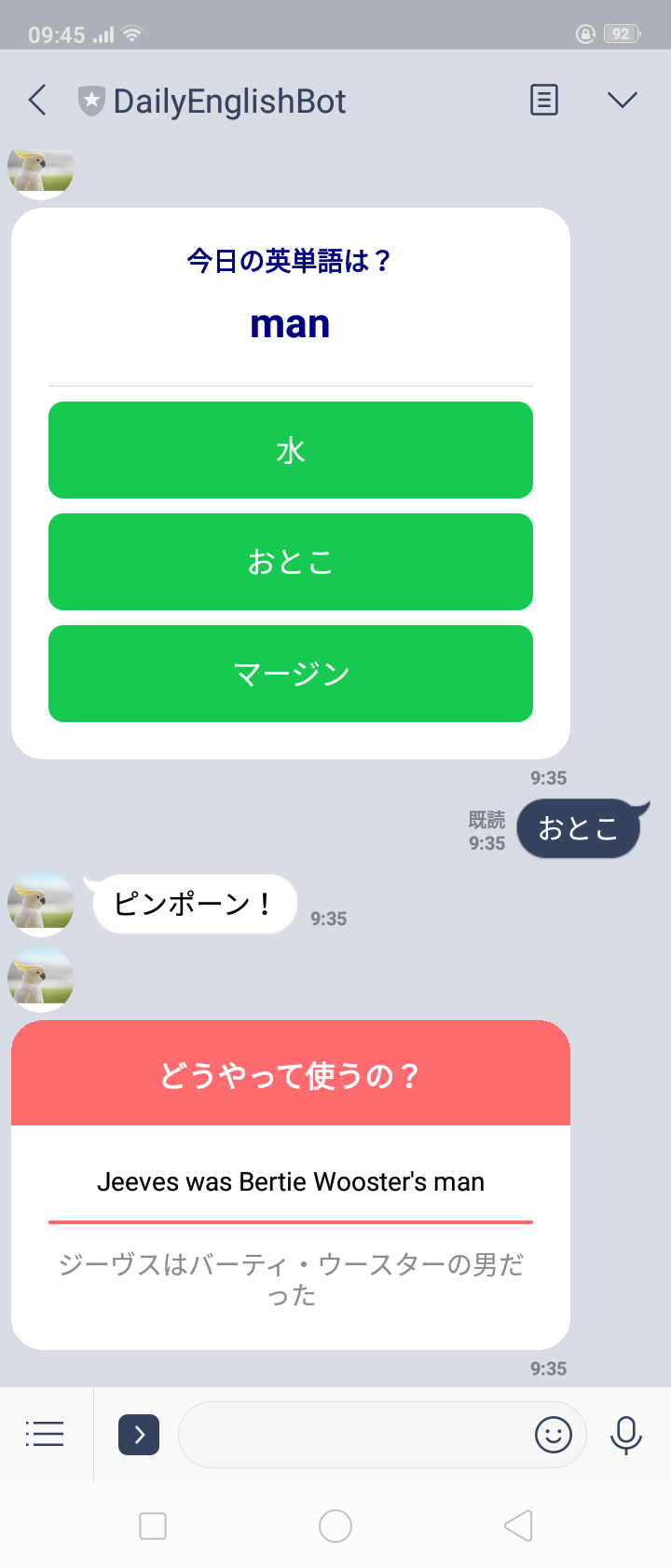Viewport: 671px width, 1568px height.
Task: Focus the message input field
Action: [354, 1435]
